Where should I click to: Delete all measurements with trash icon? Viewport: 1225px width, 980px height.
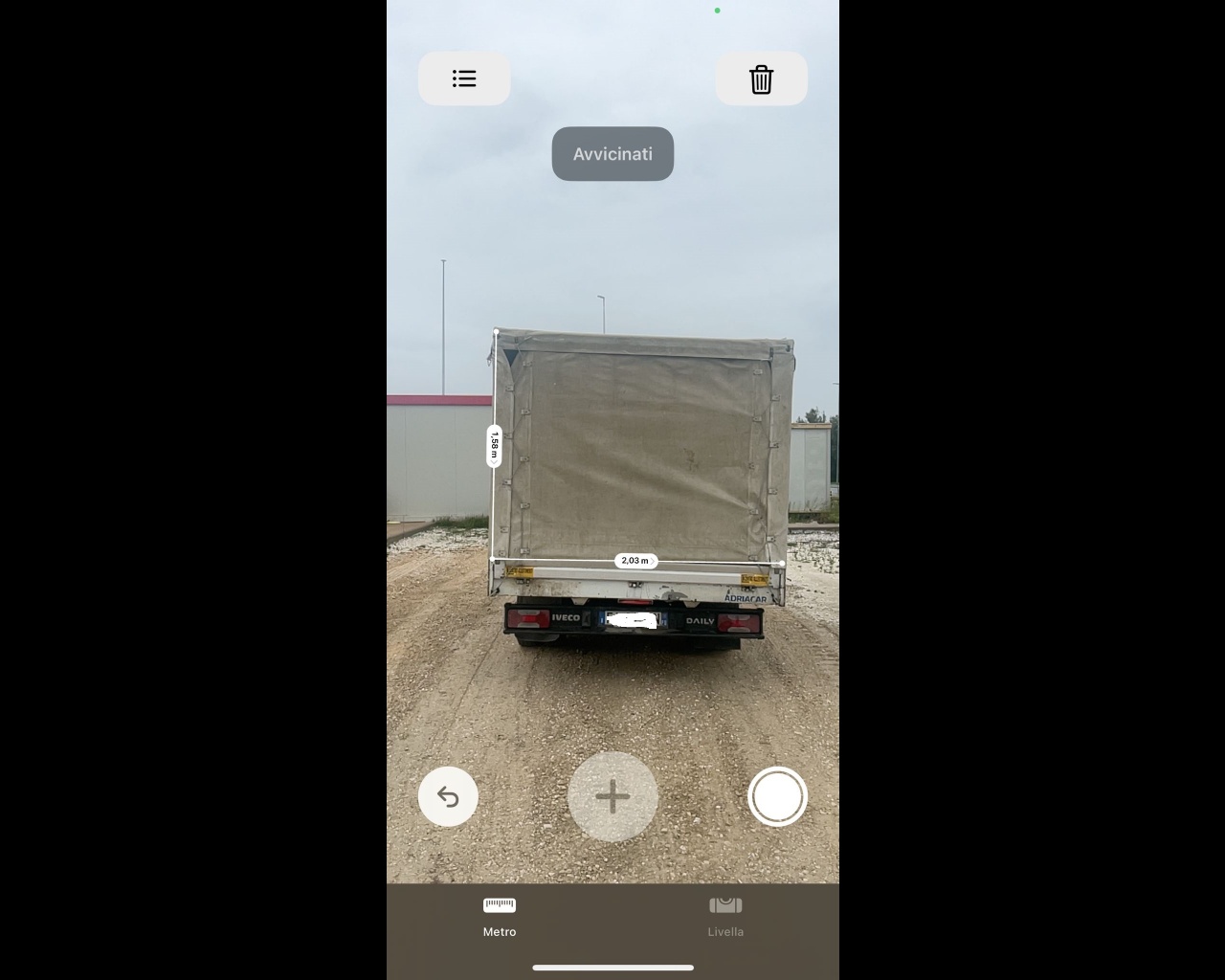pos(761,78)
